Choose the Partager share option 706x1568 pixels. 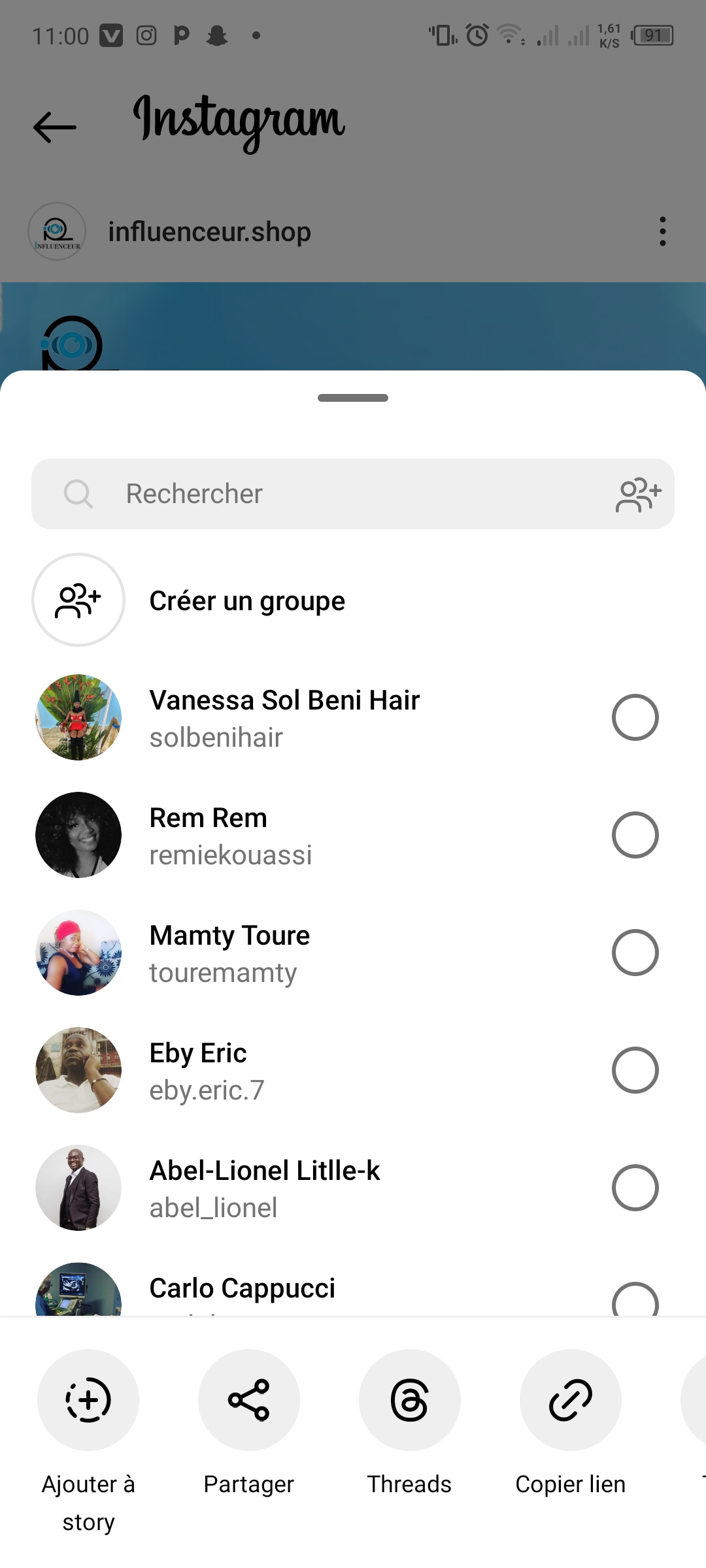(x=249, y=1400)
